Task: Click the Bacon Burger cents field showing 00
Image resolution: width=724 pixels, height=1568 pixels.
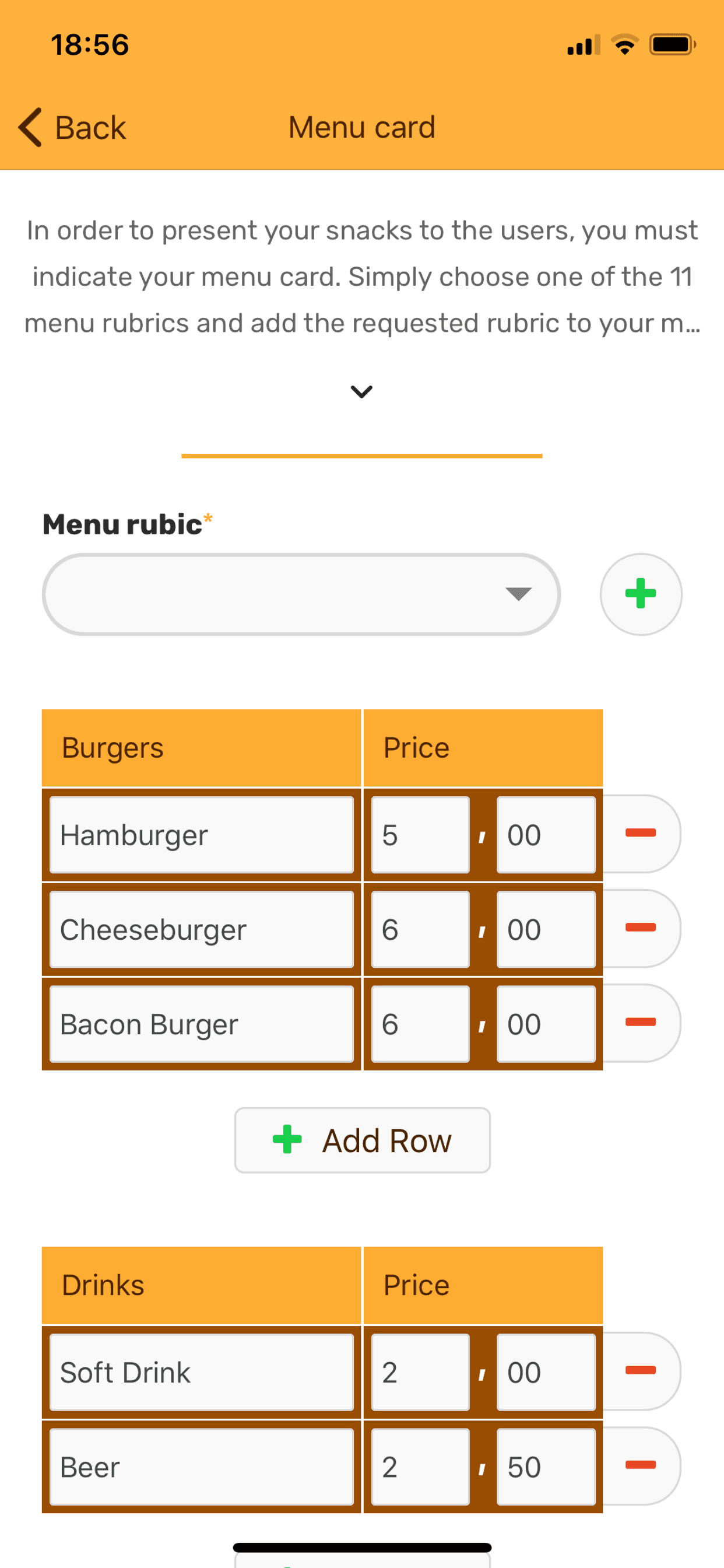Action: pyautogui.click(x=545, y=1024)
